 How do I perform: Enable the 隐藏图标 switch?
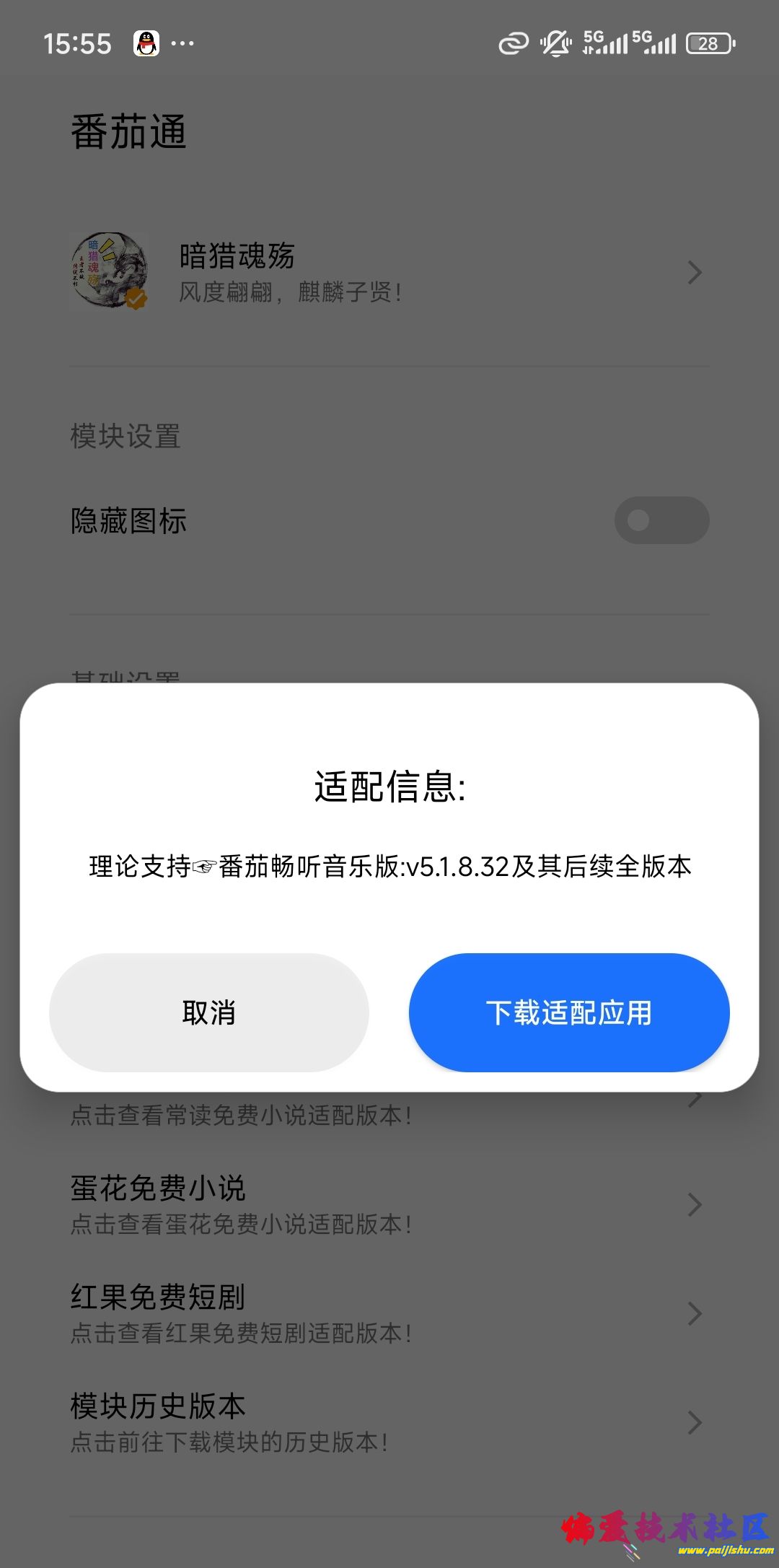662,520
